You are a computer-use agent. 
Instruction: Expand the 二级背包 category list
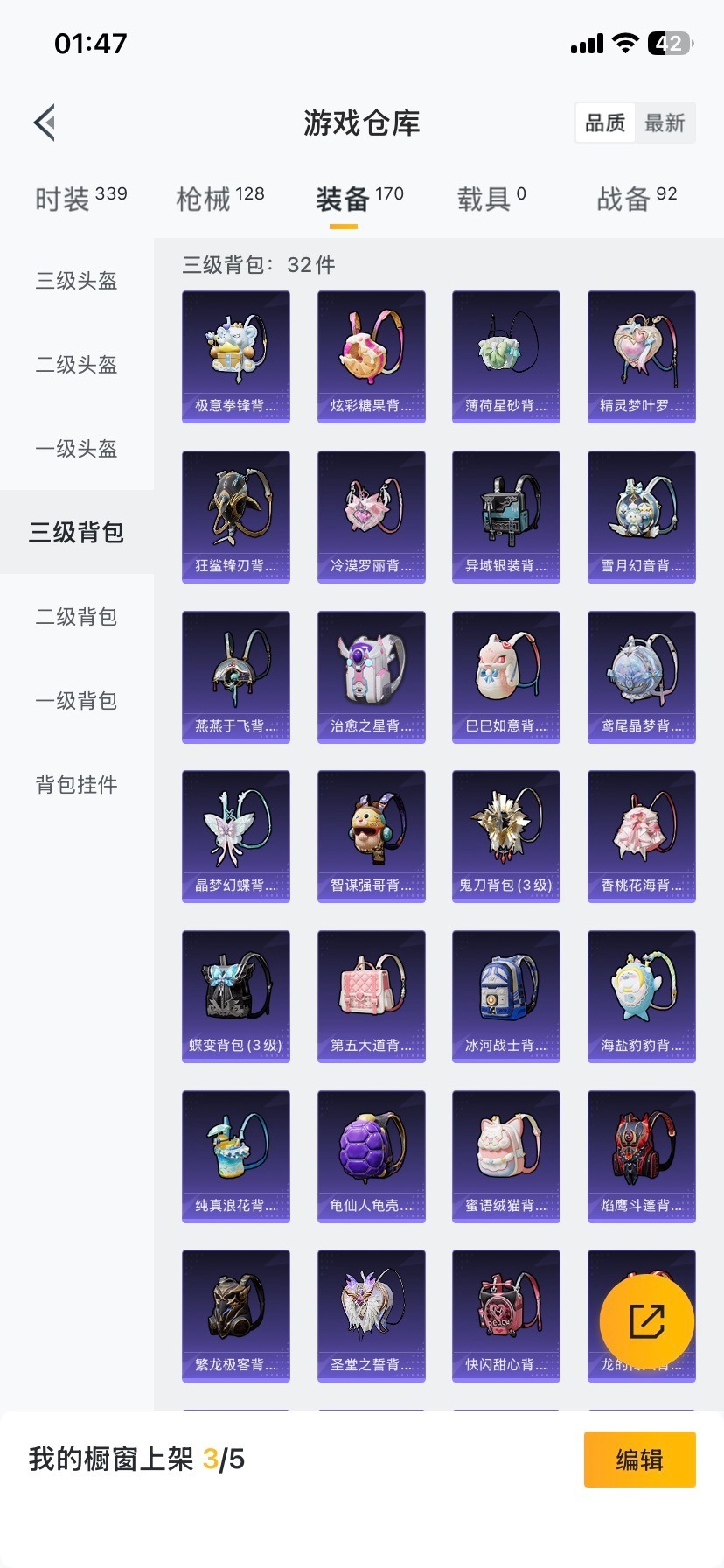(x=76, y=617)
